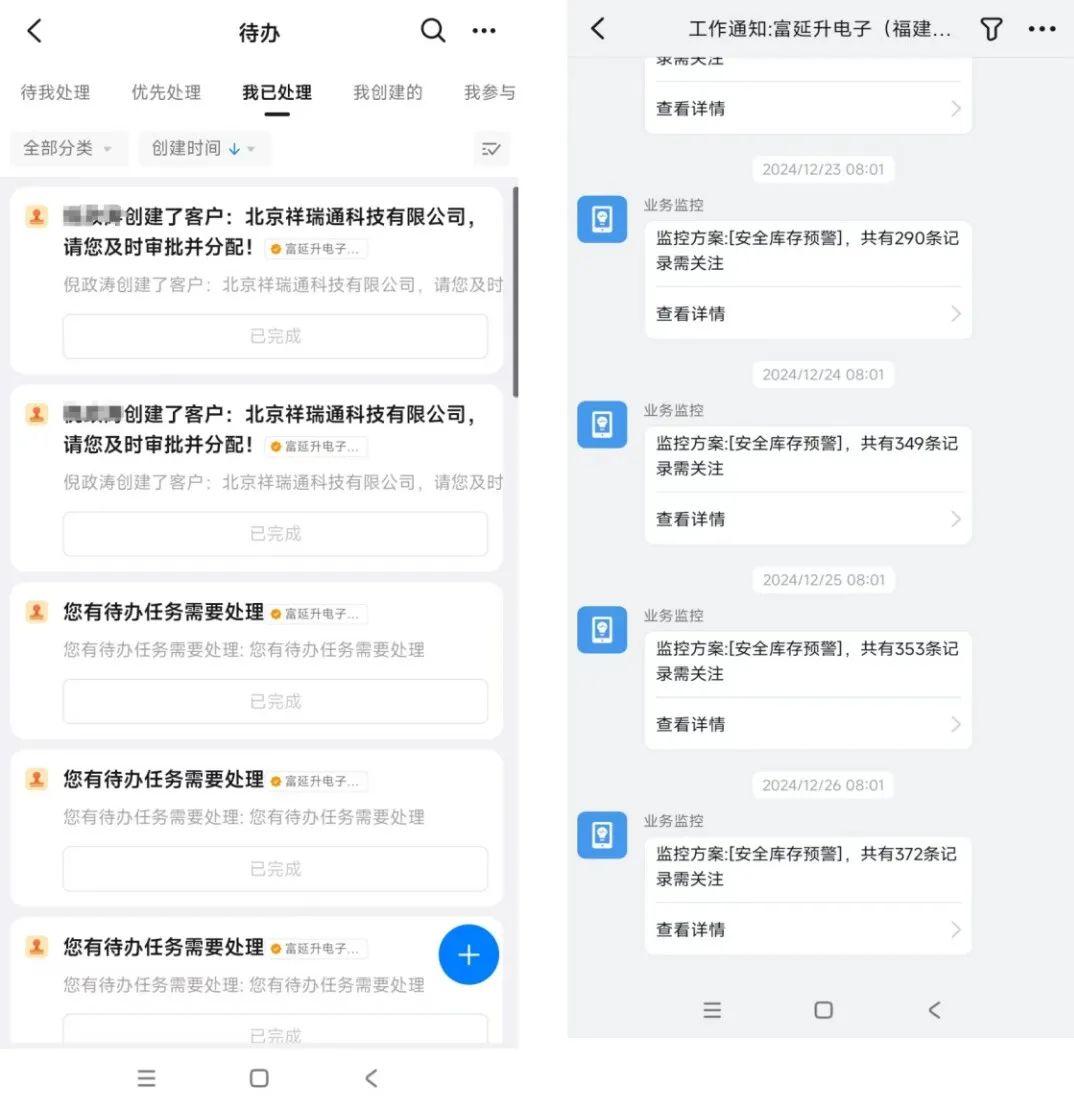Open the 创建时间 sort dropdown
1074x1109 pixels.
204,149
